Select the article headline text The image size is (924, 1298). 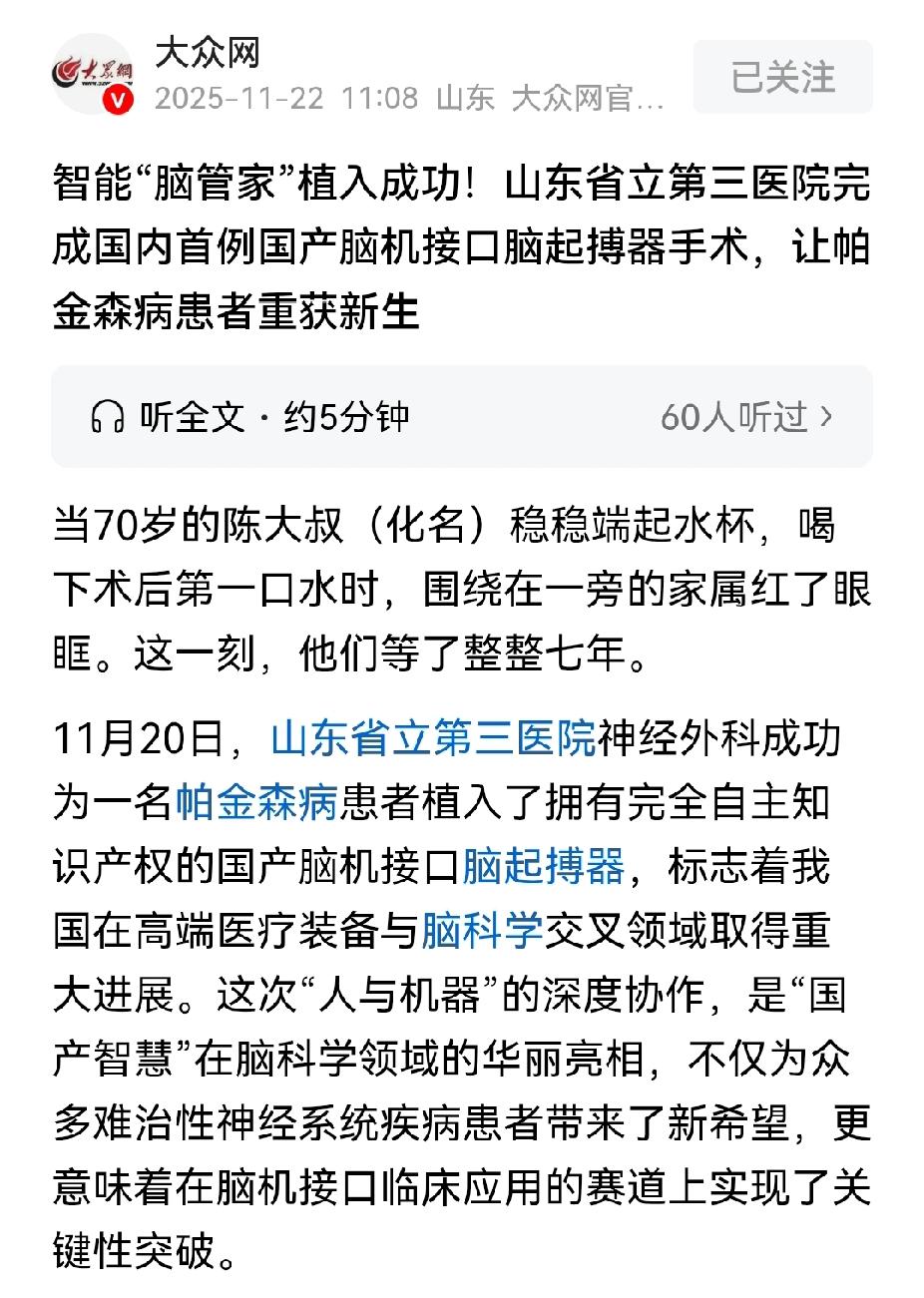click(x=459, y=239)
